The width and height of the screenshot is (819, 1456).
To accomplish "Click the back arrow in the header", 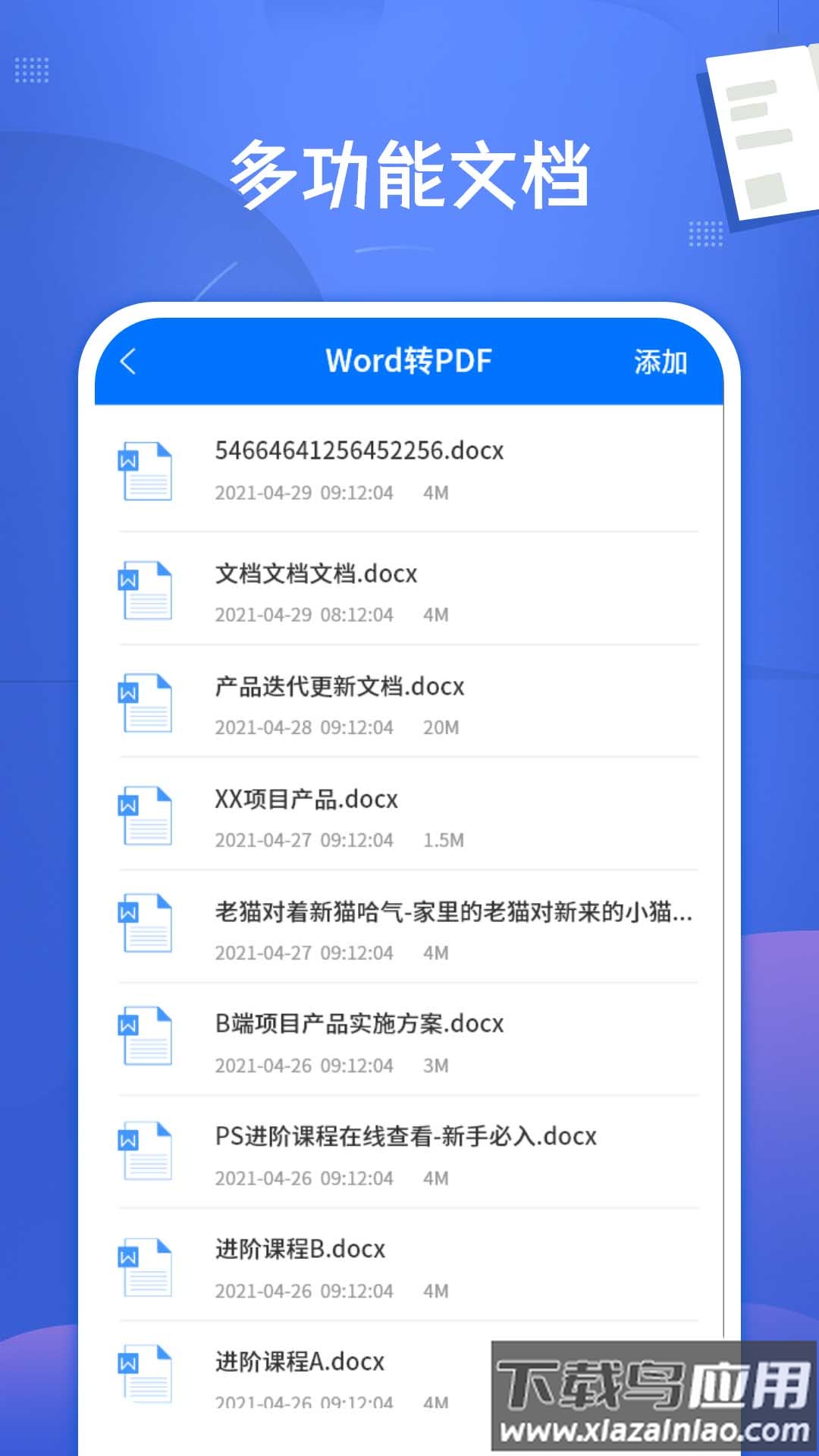I will tap(129, 362).
